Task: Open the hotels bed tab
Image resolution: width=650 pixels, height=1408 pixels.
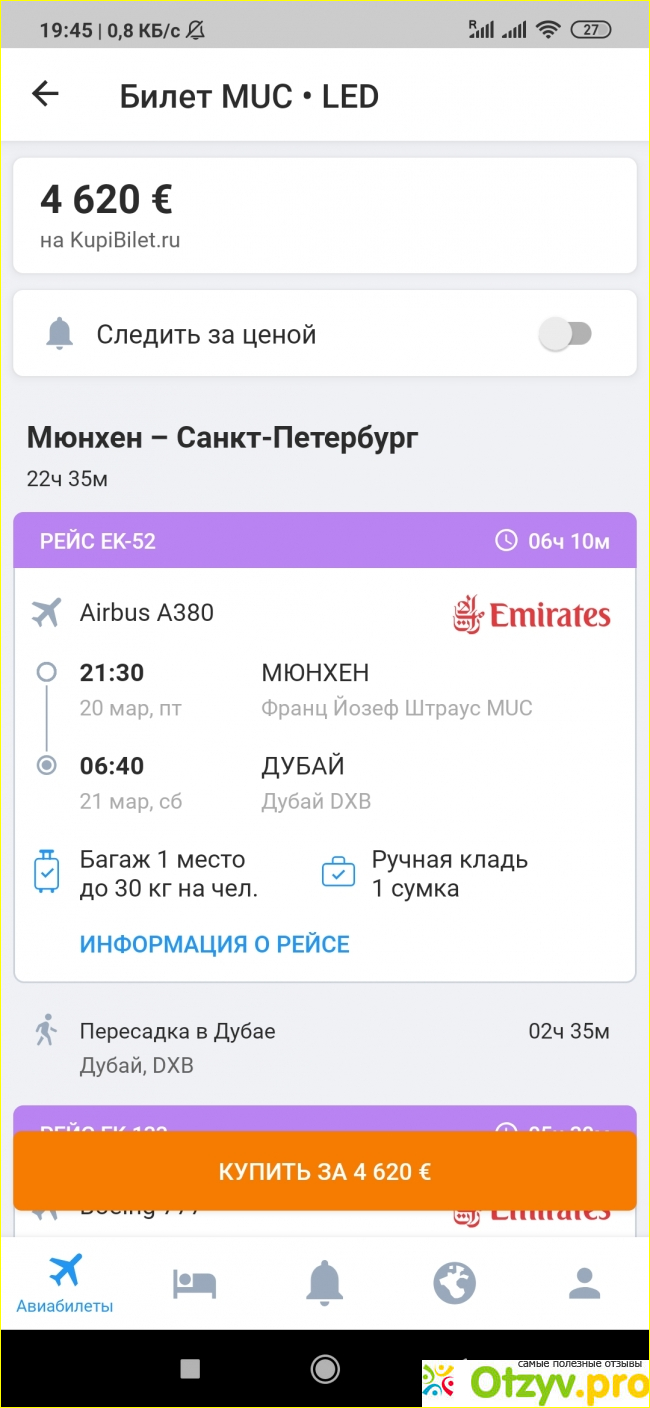Action: point(194,1282)
